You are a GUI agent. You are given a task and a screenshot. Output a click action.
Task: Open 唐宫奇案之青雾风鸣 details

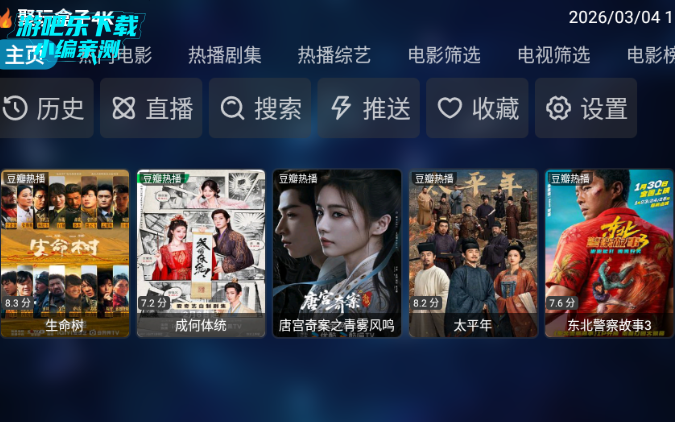pos(337,253)
